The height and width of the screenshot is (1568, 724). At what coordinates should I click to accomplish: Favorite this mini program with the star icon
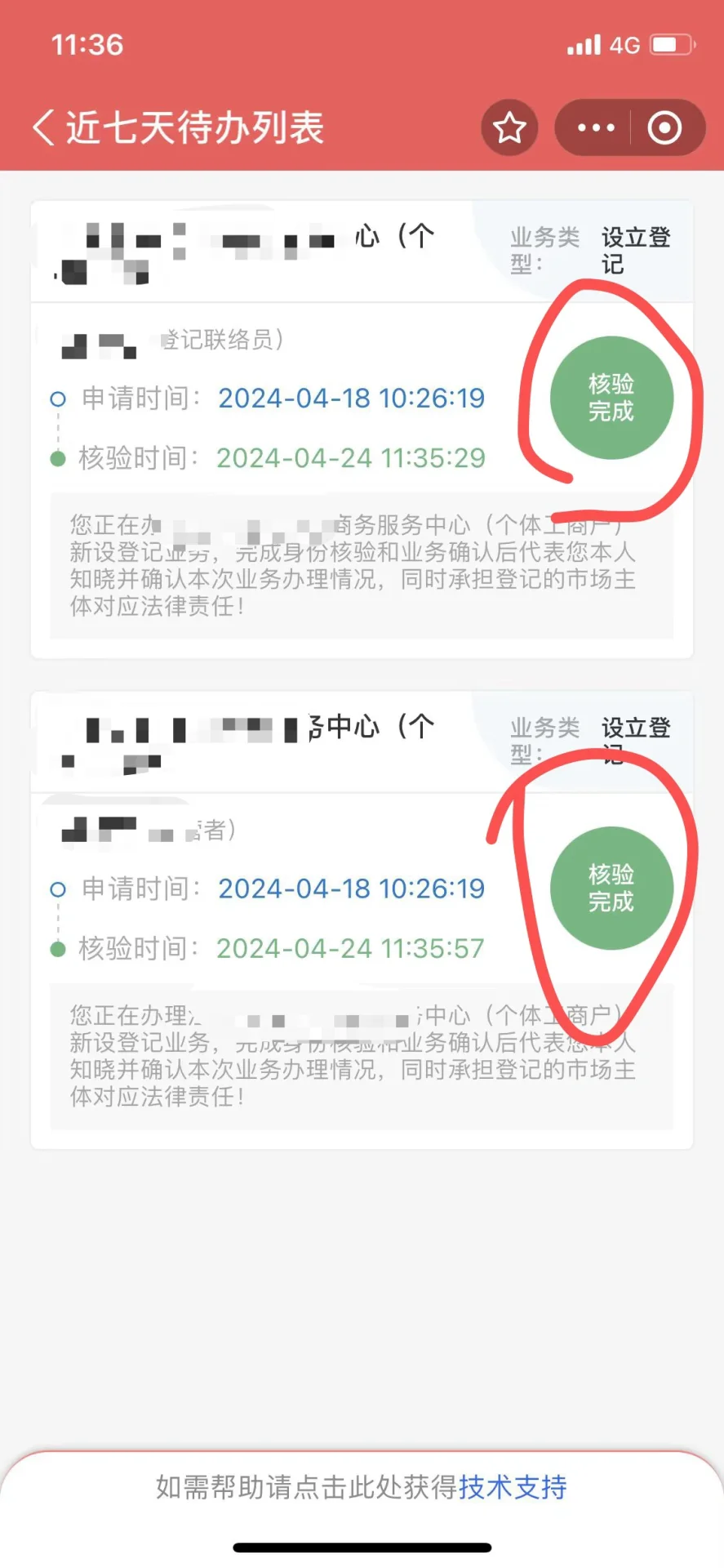tap(510, 127)
